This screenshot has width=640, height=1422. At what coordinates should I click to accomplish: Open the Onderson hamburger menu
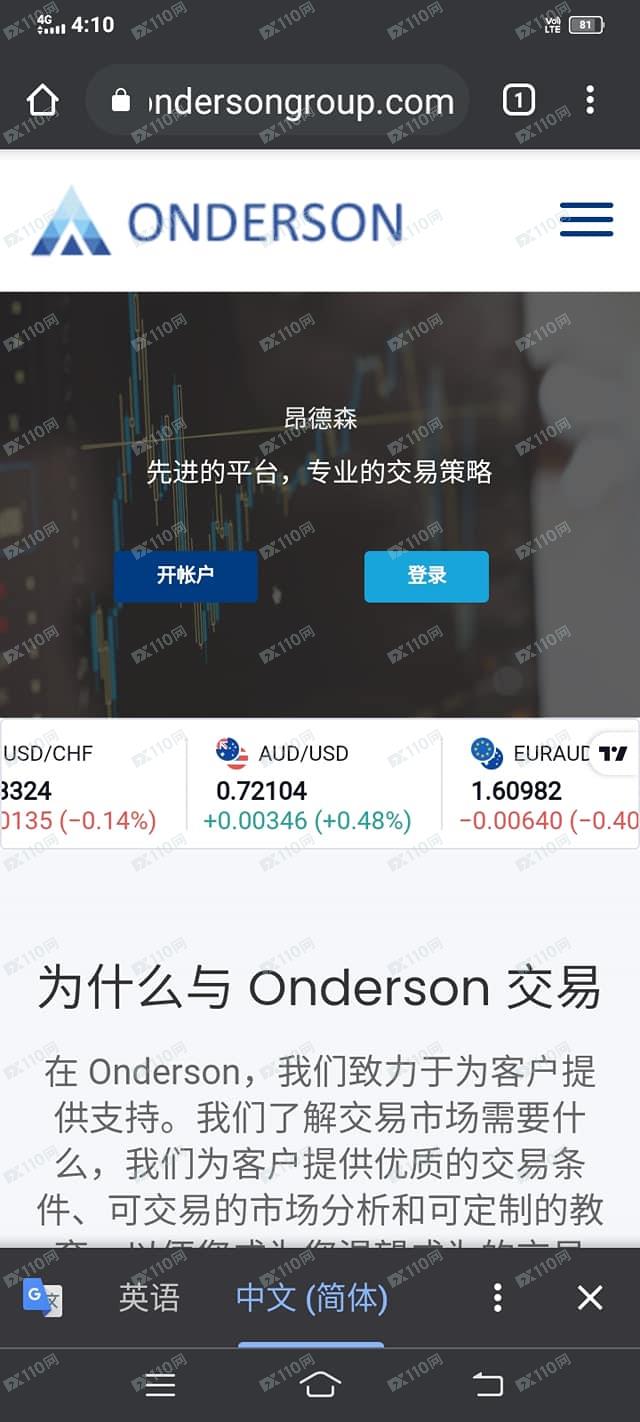point(586,219)
